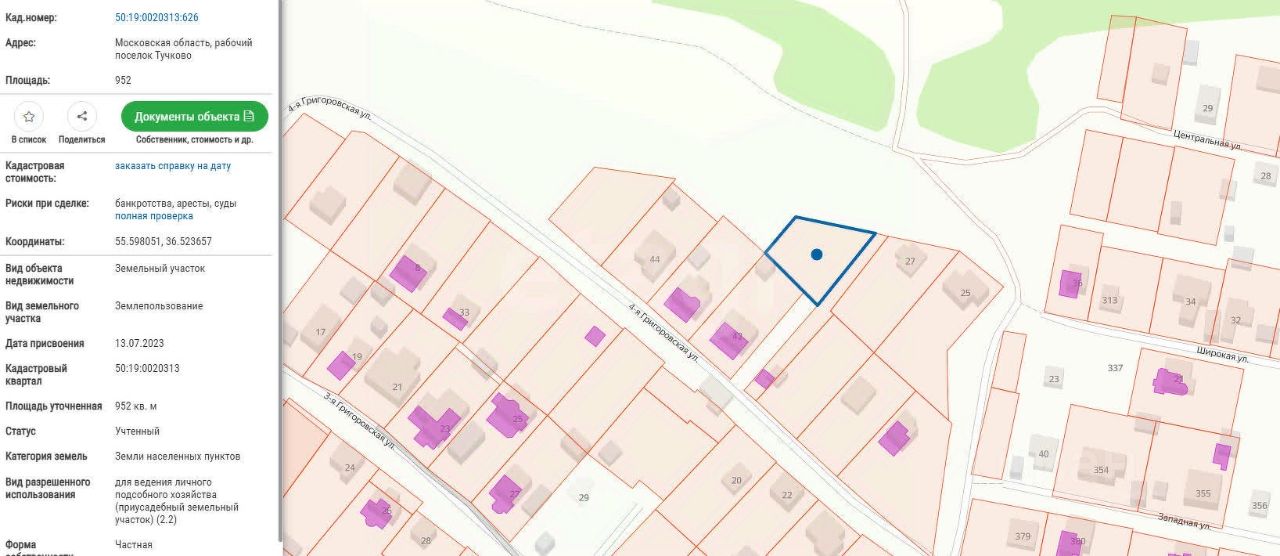The height and width of the screenshot is (556, 1280).
Task: Tap заказать справку на дату link
Action: 172,166
